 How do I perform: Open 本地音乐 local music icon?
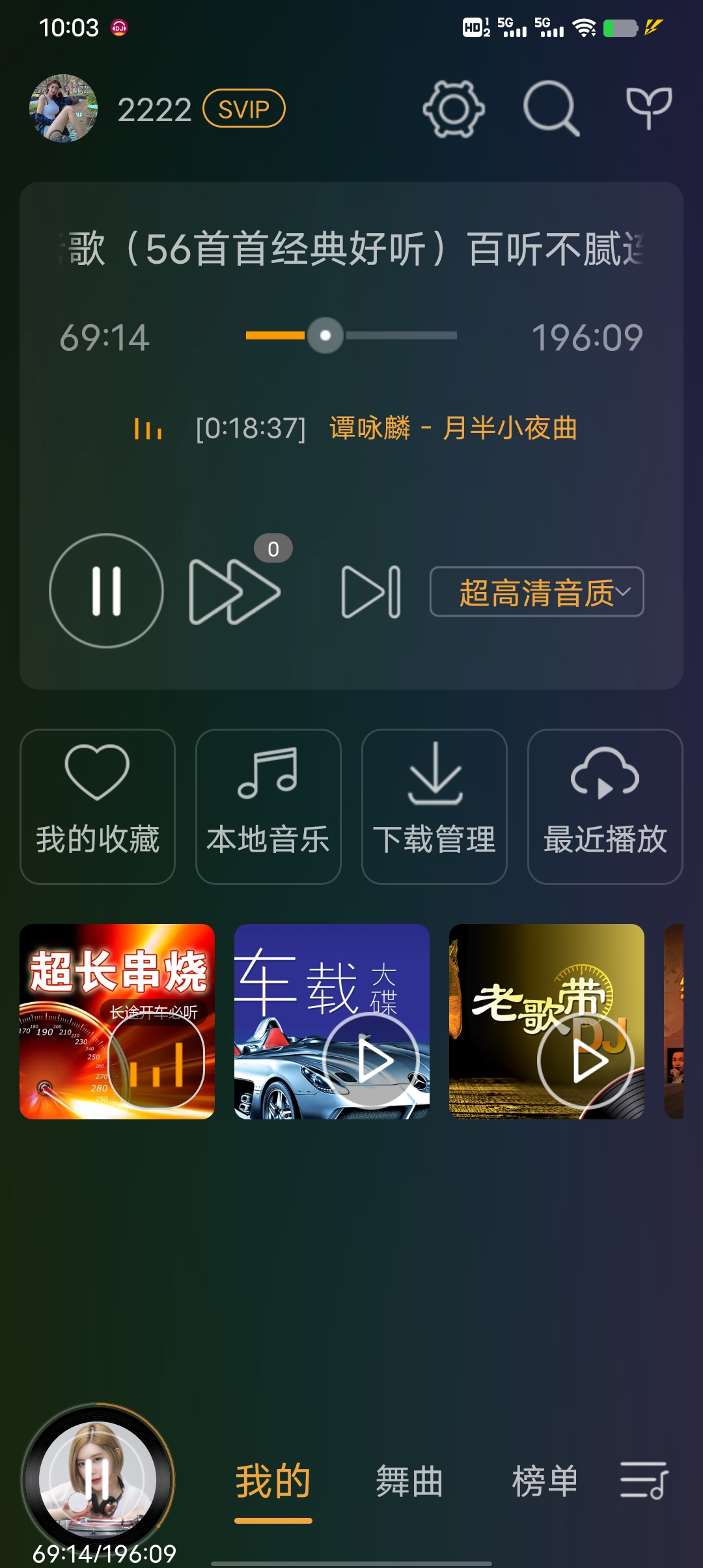pyautogui.click(x=266, y=805)
